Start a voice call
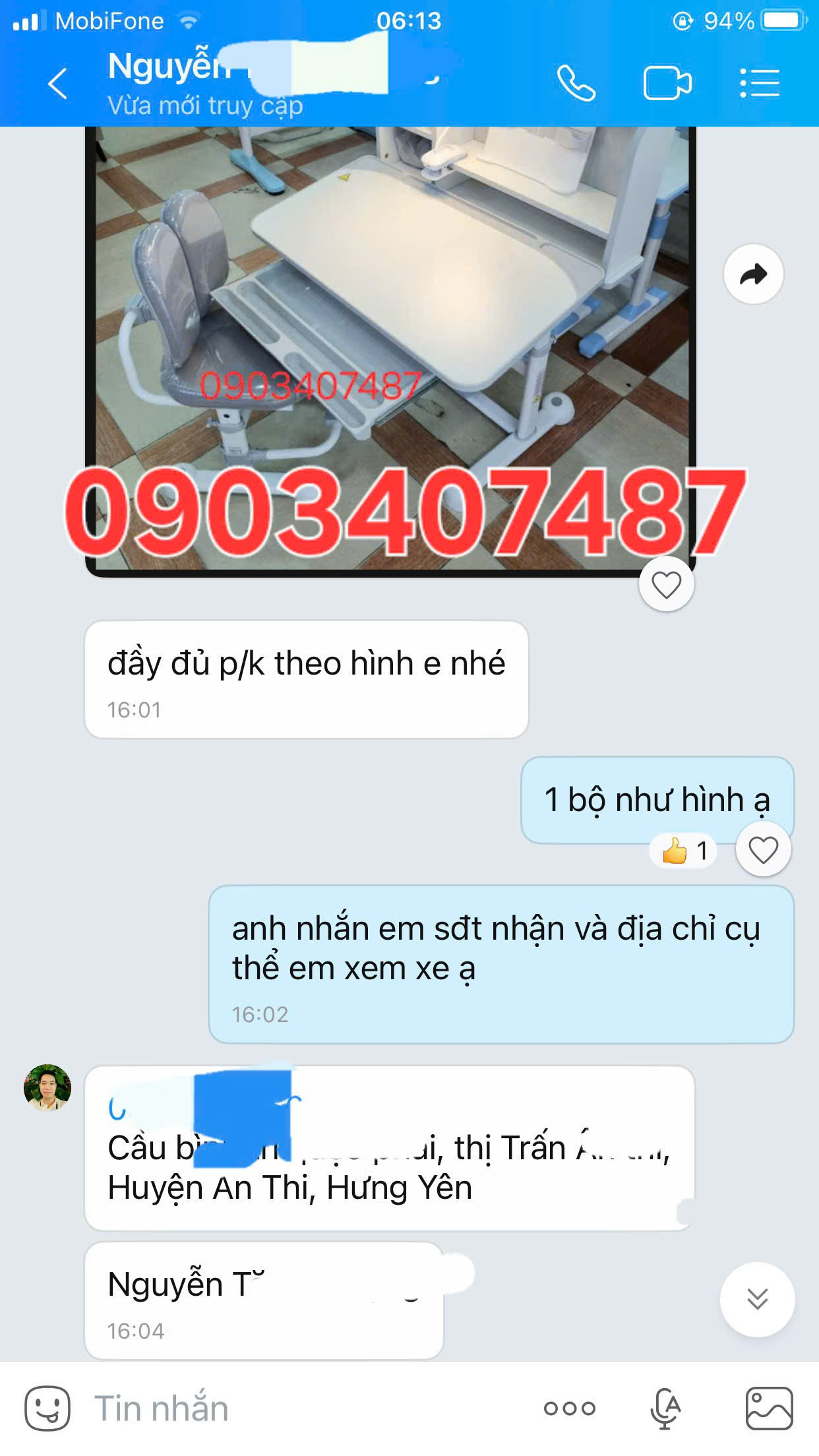 tap(576, 84)
